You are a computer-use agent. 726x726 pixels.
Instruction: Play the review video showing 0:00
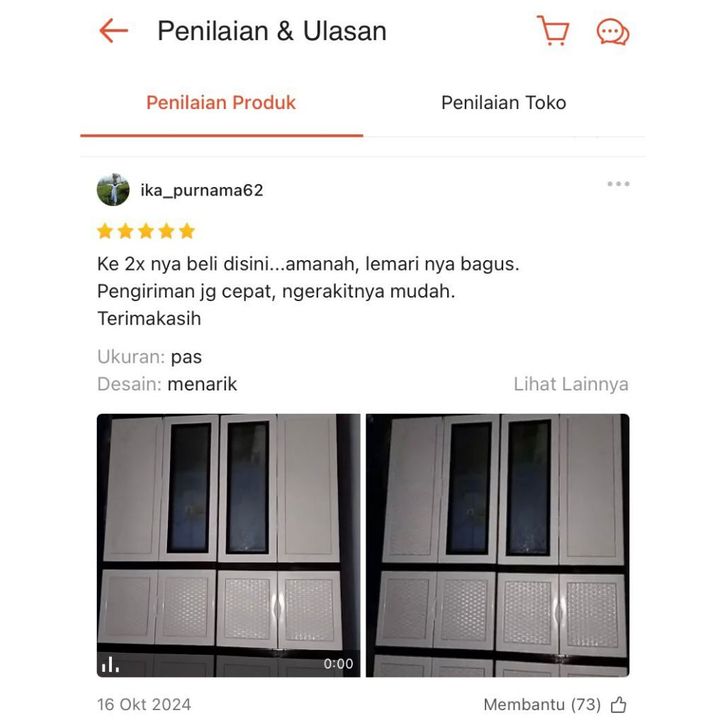point(228,545)
